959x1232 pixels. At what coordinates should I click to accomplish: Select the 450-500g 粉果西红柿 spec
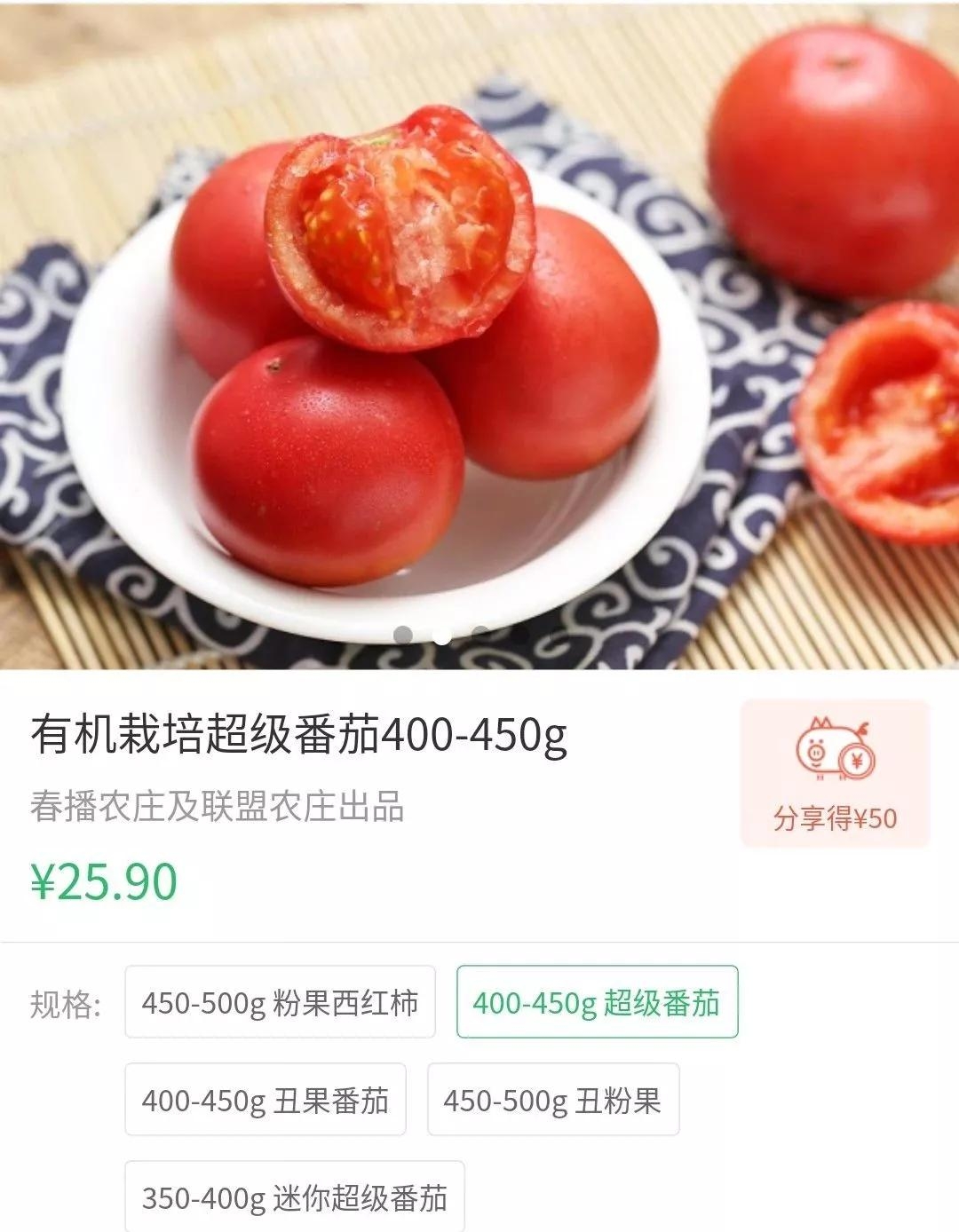pos(280,1002)
